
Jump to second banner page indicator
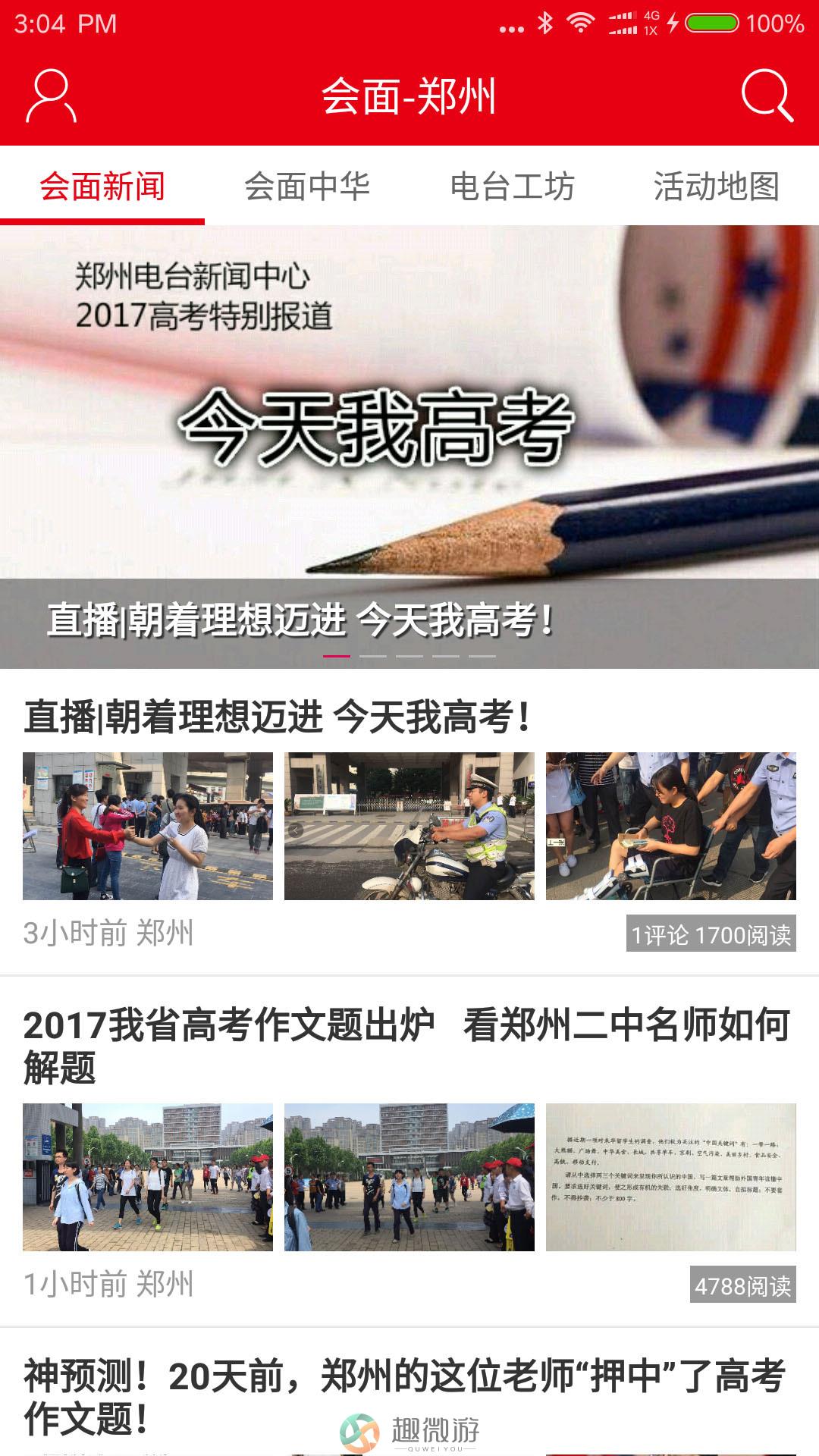coord(373,656)
